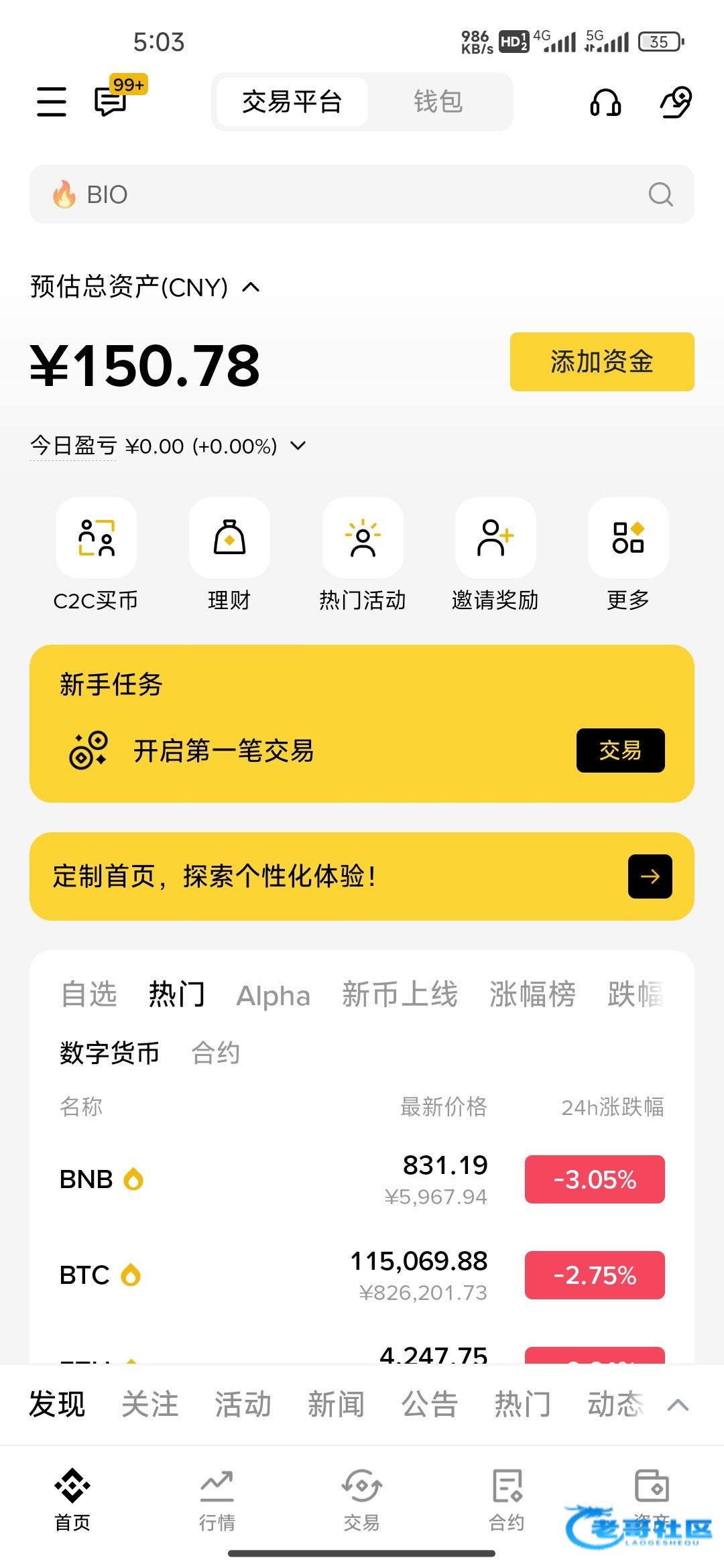Open the 新闻 feed tab

(x=336, y=1404)
